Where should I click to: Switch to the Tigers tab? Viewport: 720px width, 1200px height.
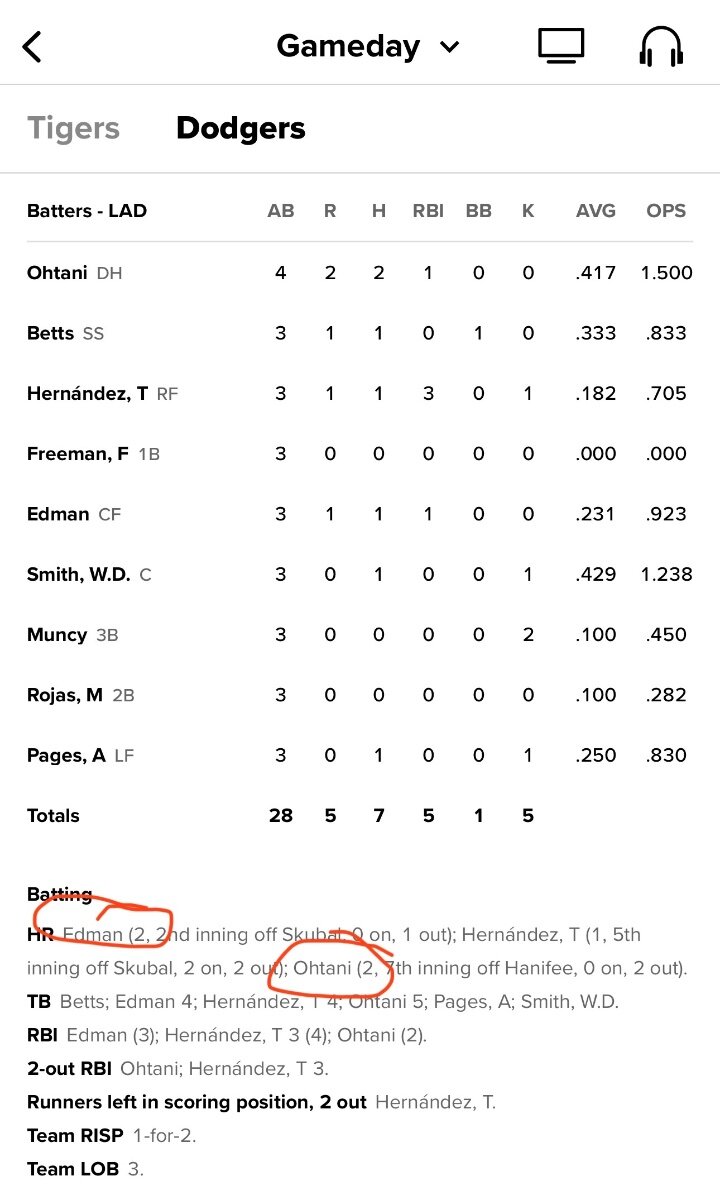(x=73, y=128)
